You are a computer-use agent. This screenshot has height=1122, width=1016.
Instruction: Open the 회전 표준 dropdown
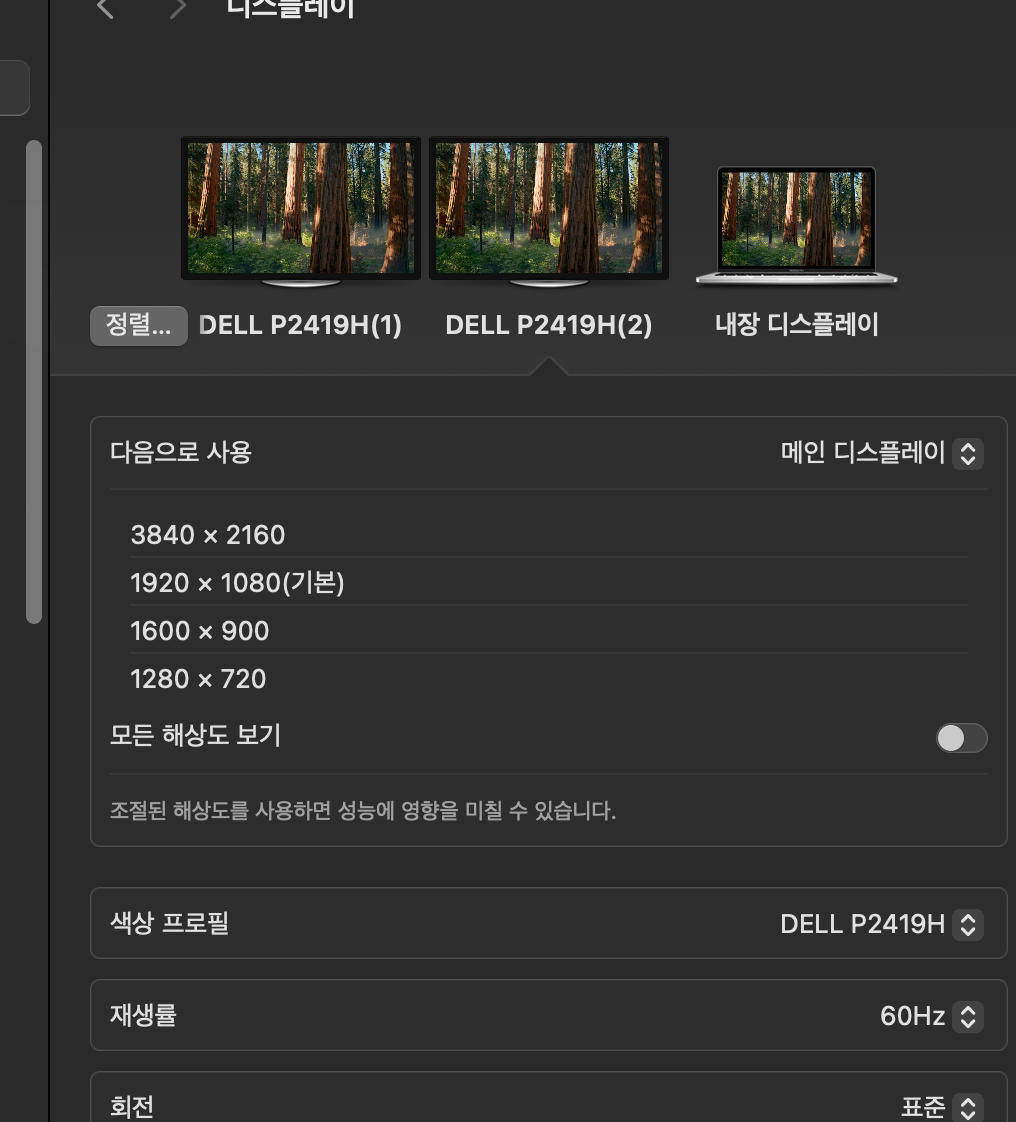click(941, 1107)
